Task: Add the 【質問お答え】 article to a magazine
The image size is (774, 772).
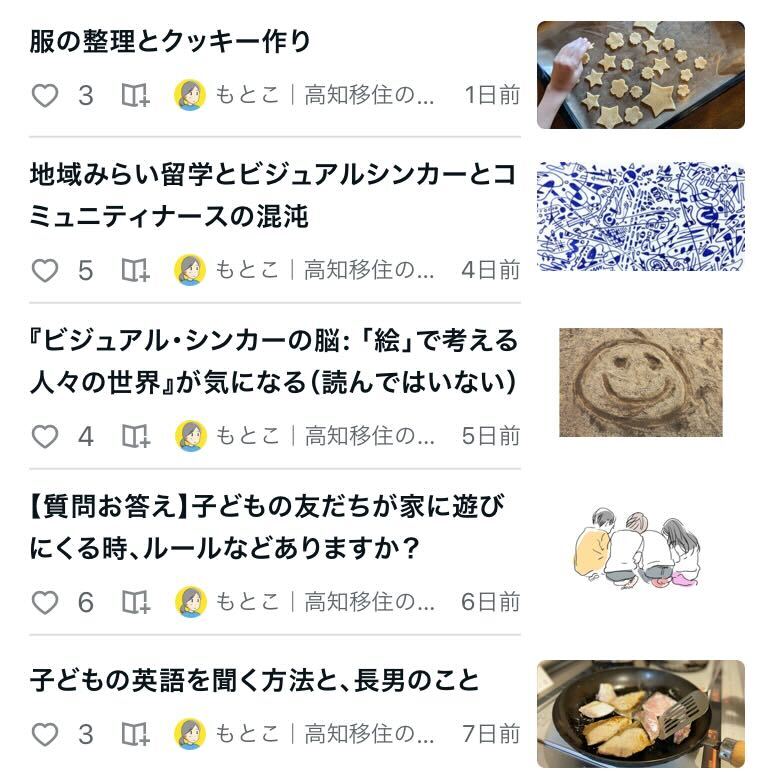Action: [136, 602]
